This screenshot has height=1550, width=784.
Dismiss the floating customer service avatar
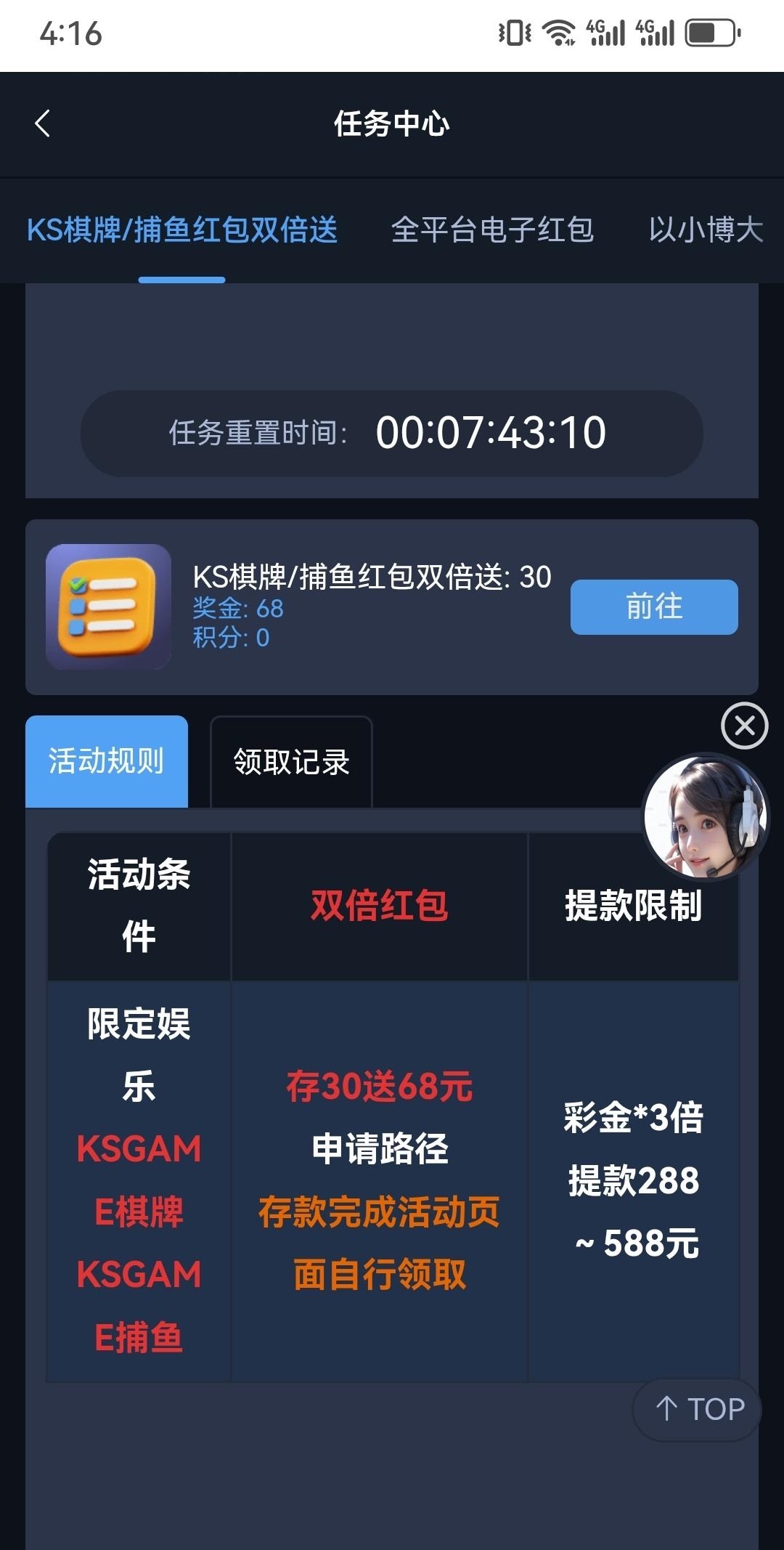[x=744, y=726]
